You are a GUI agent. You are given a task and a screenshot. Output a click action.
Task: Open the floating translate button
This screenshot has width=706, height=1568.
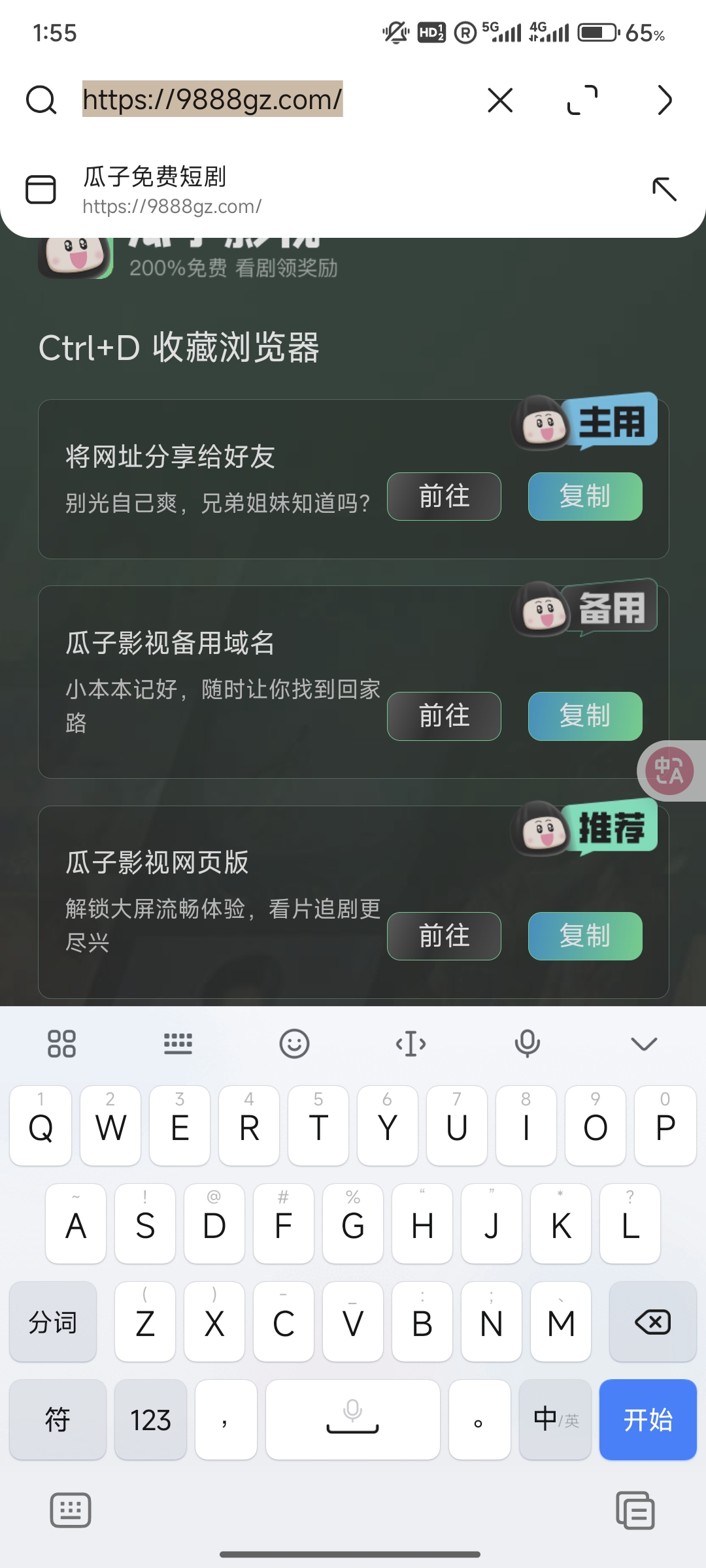[669, 771]
